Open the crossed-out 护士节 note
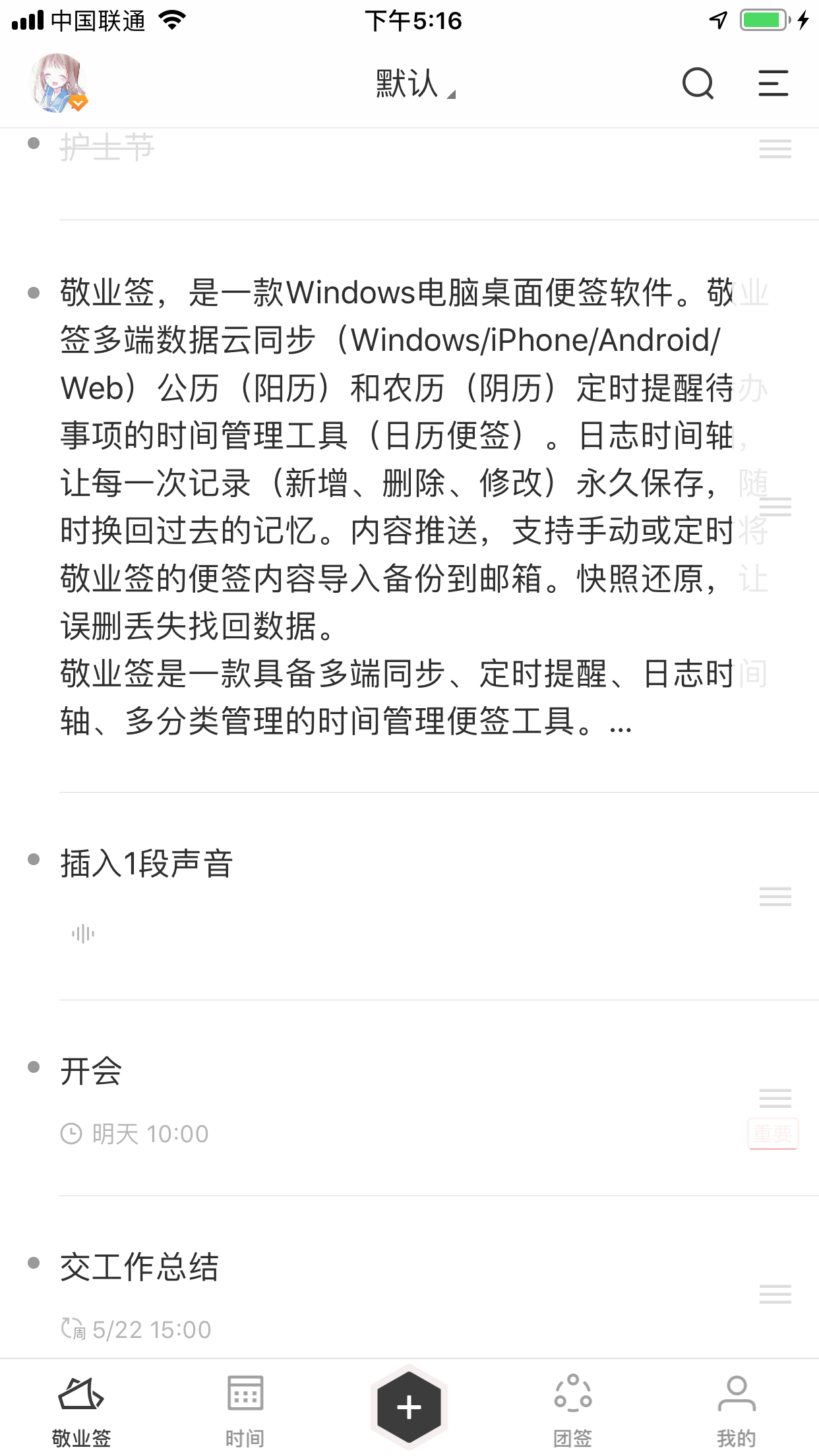The width and height of the screenshot is (819, 1456). point(107,148)
